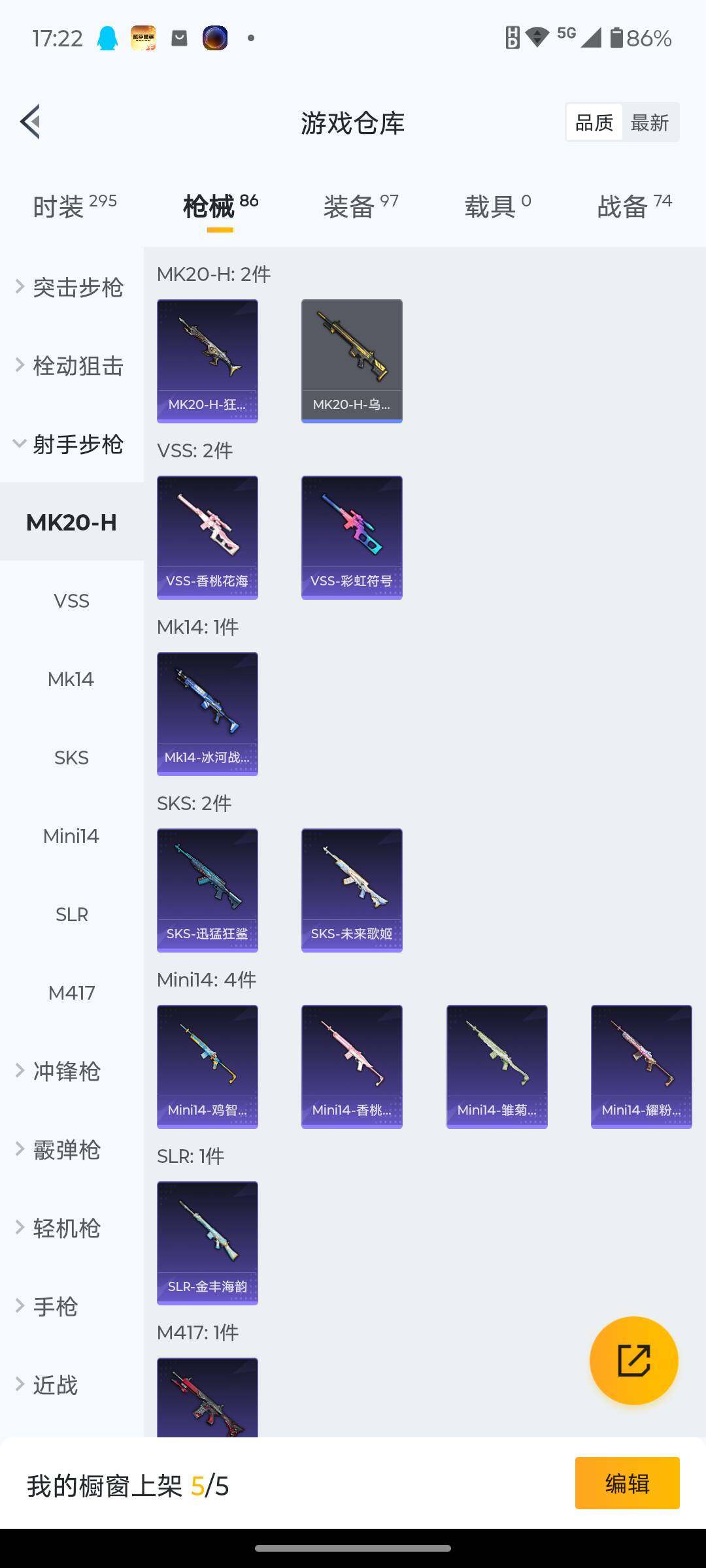Switch to the 装备 tab
The image size is (706, 1568).
pyautogui.click(x=360, y=206)
